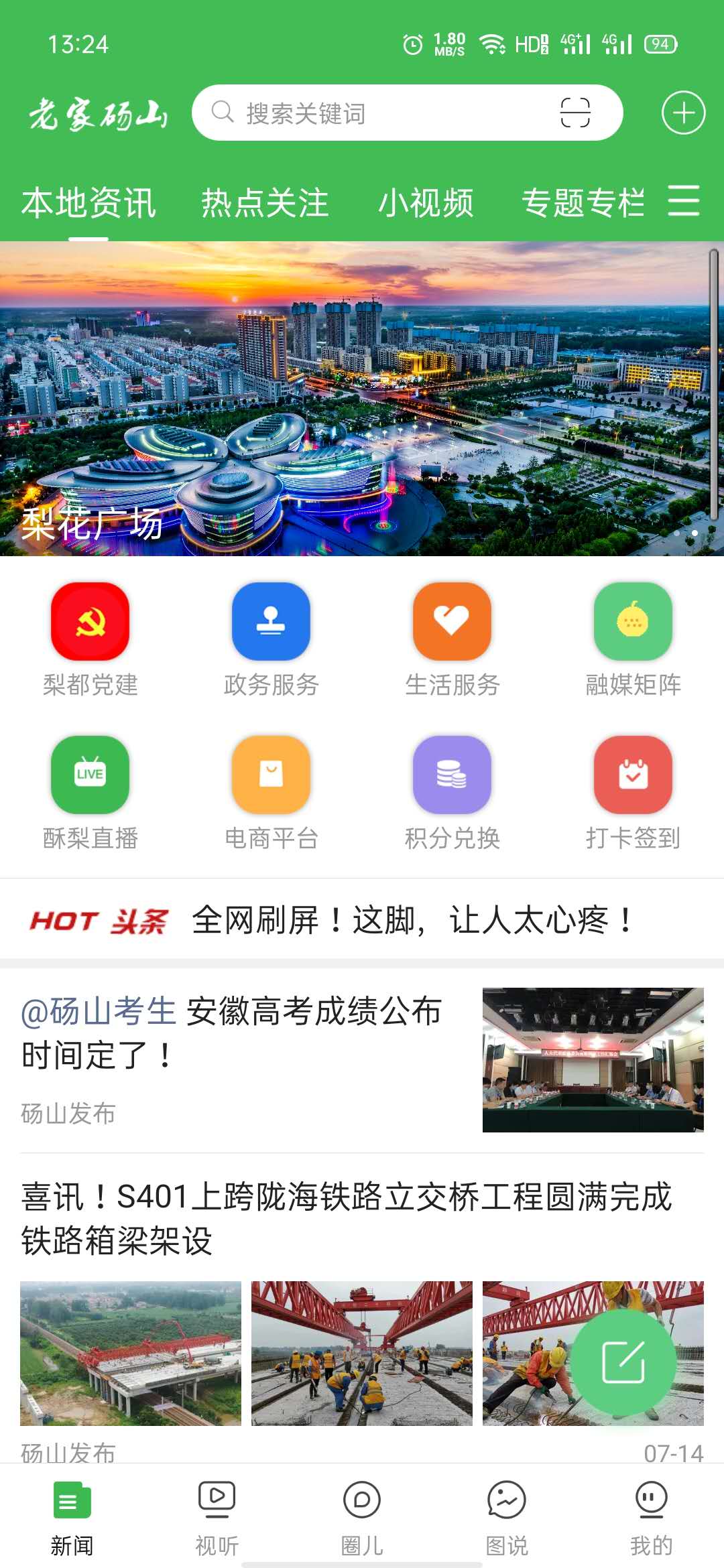724x1568 pixels.
Task: Select the 专题专栏 tab
Action: pos(583,202)
